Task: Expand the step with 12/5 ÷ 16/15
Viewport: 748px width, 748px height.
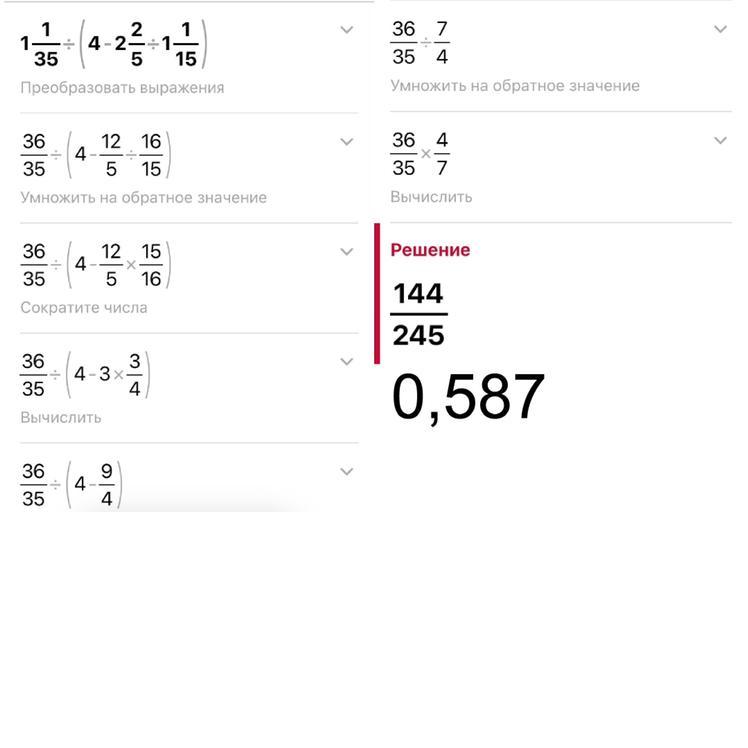Action: coord(347,142)
